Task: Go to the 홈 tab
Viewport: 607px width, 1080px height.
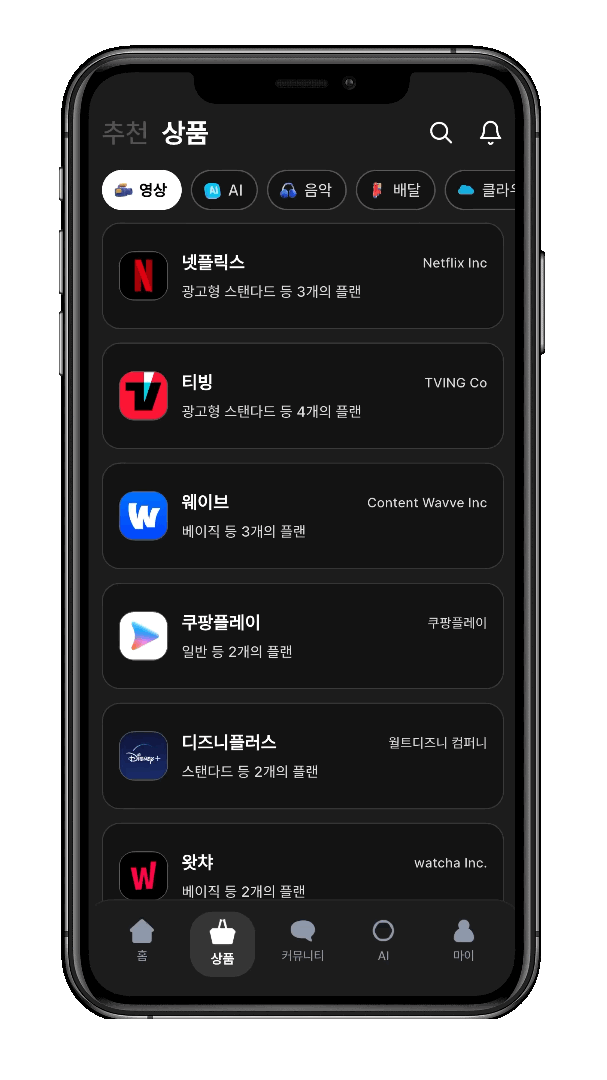Action: pos(142,940)
